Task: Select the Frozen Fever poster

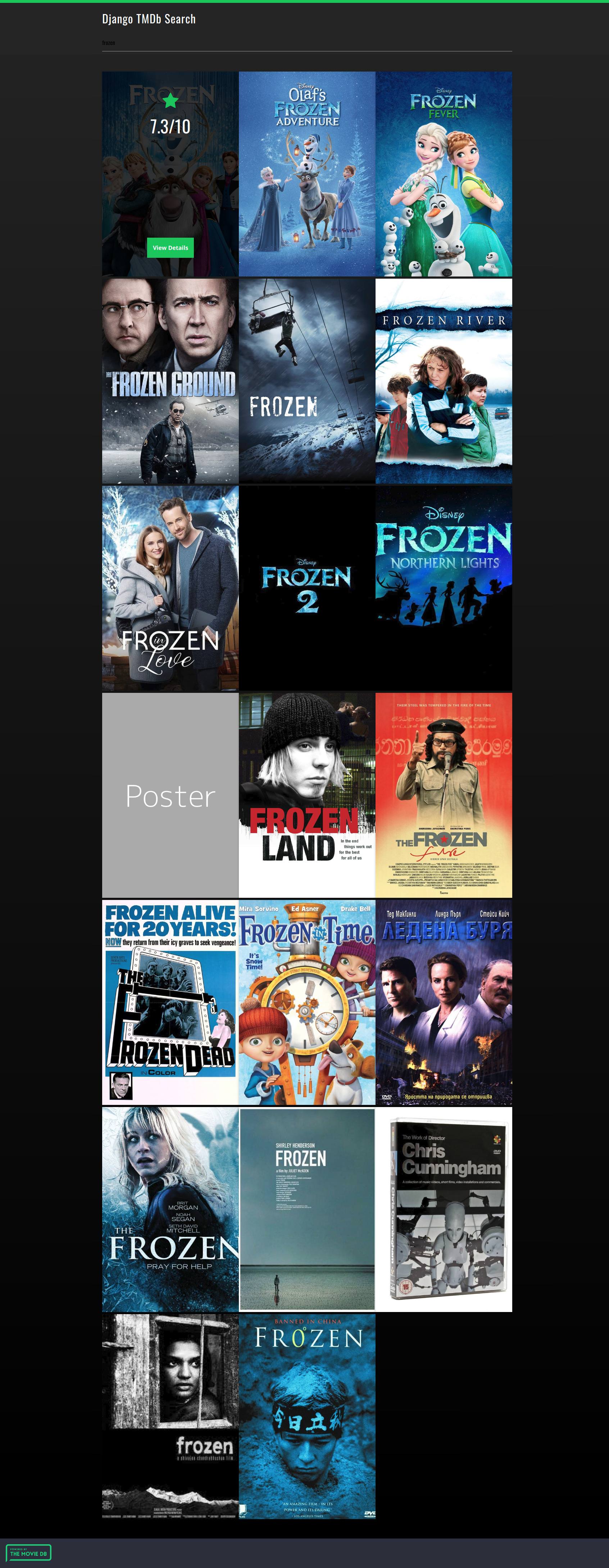Action: pos(444,174)
